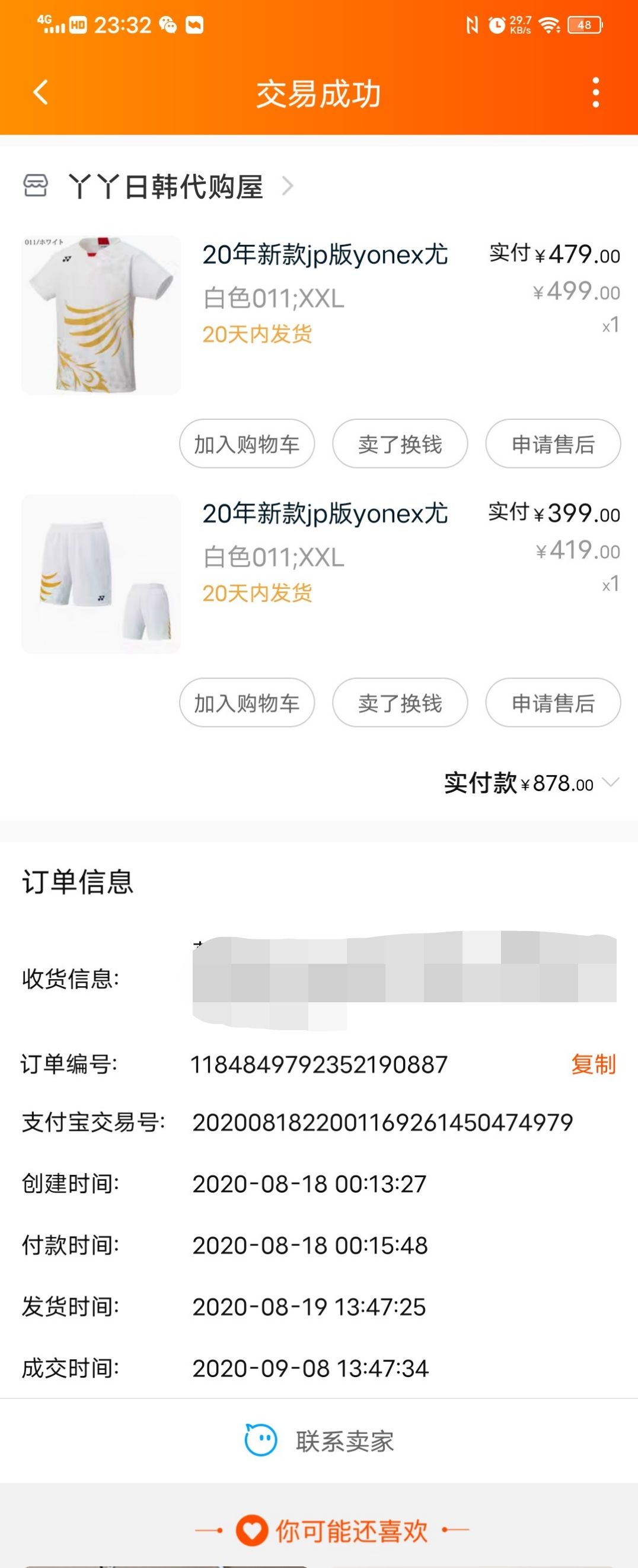Tap 加入购物车 for the ¥479 shirt

247,444
